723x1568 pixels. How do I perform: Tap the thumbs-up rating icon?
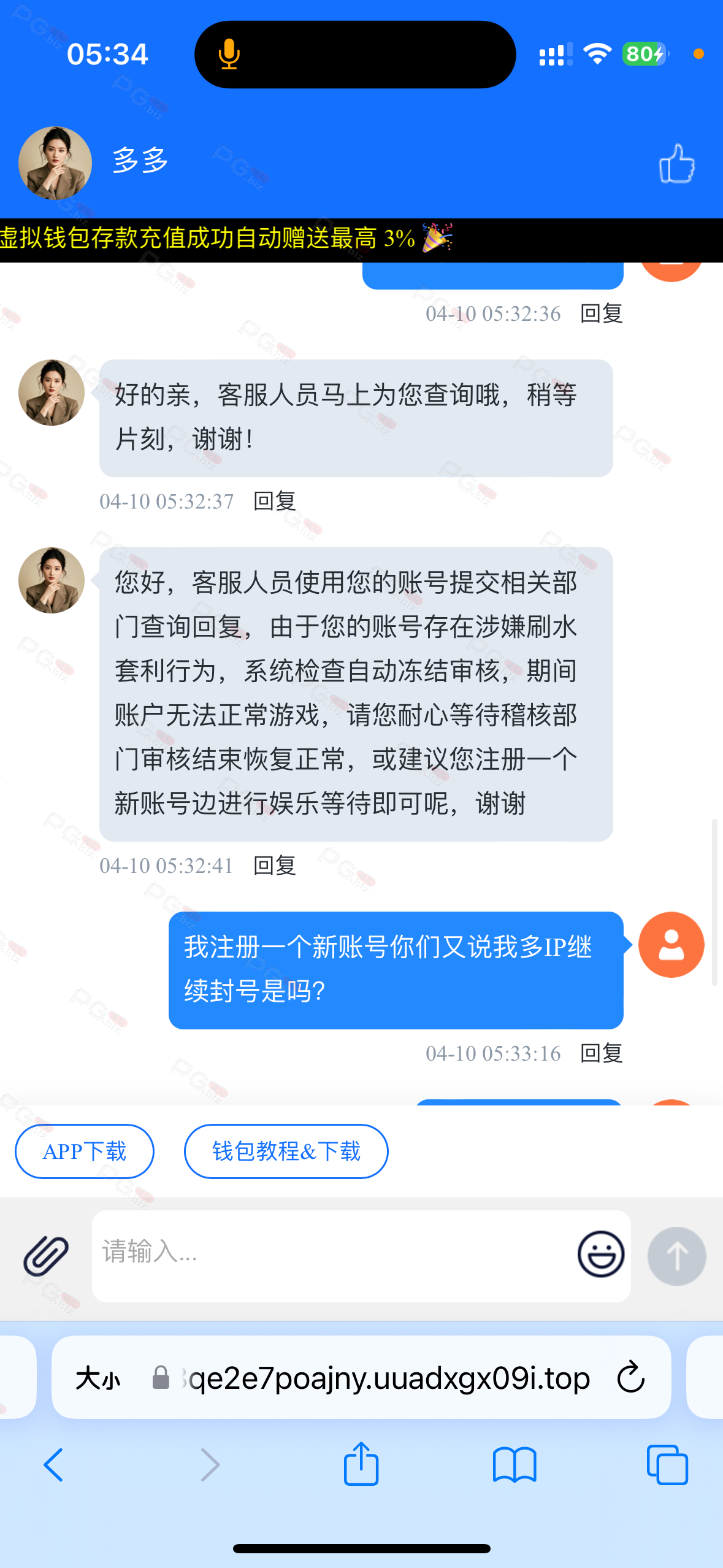coord(676,164)
